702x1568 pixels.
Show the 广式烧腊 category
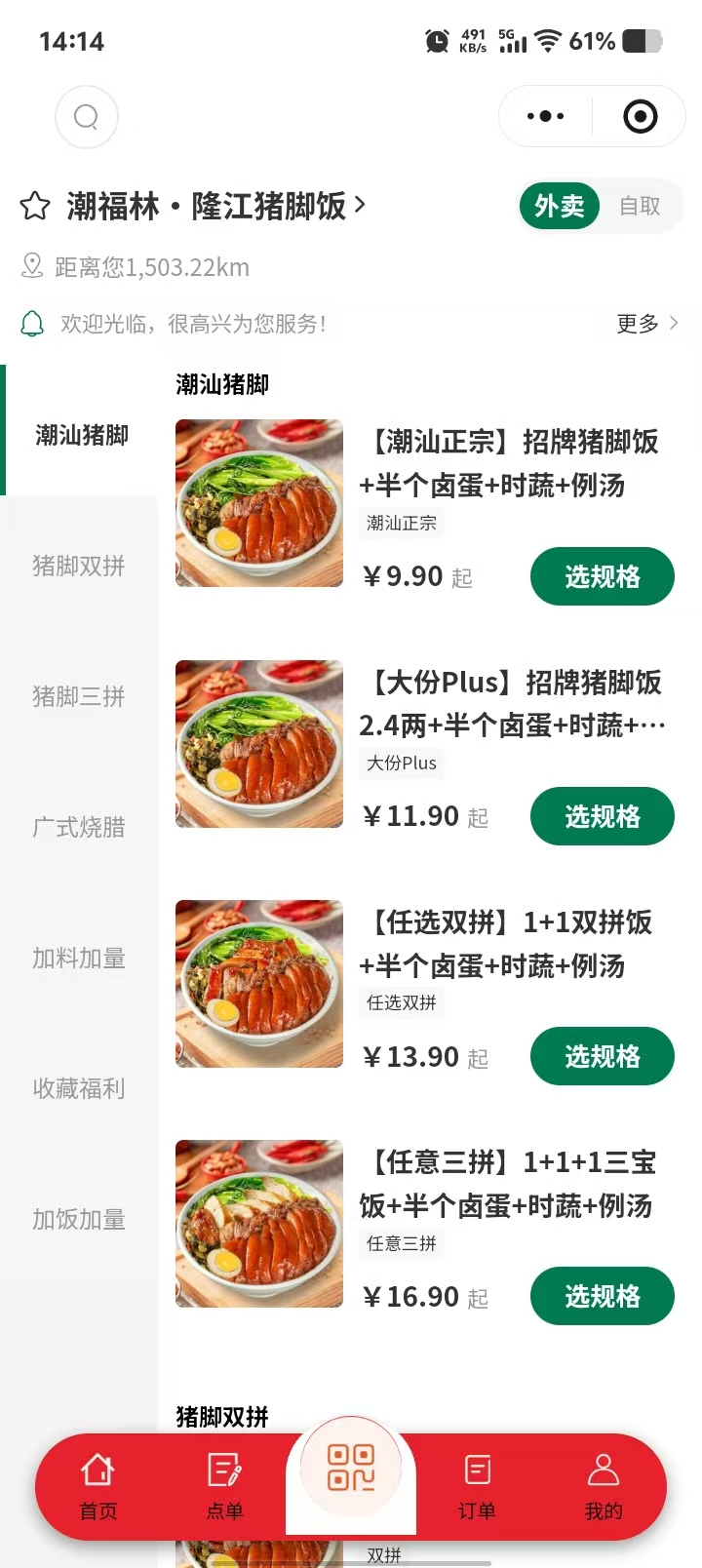[x=79, y=827]
